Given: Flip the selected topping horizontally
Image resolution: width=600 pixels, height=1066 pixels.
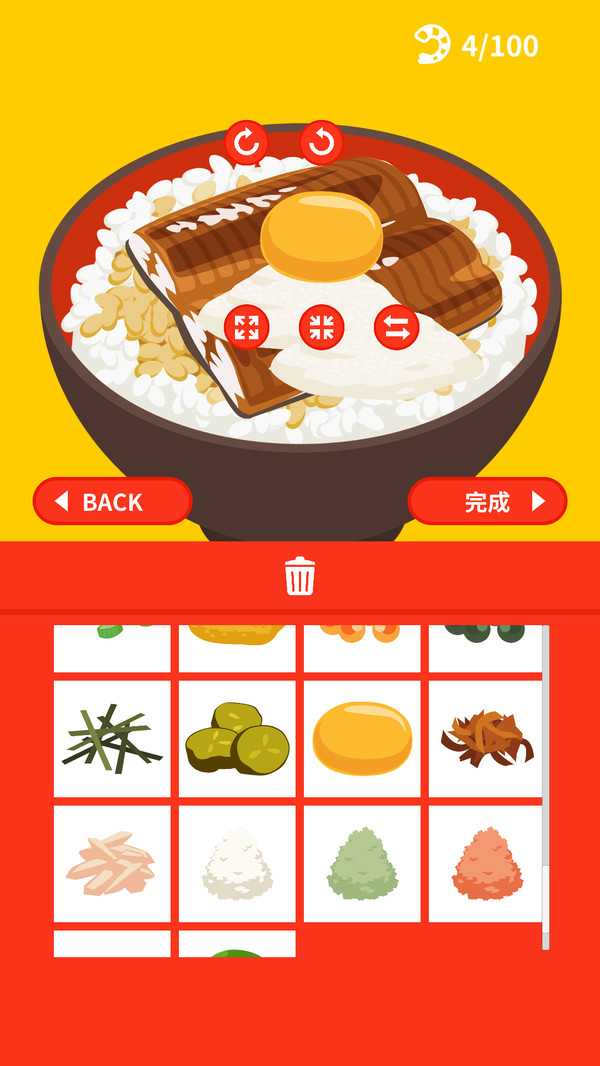Looking at the screenshot, I should [396, 327].
